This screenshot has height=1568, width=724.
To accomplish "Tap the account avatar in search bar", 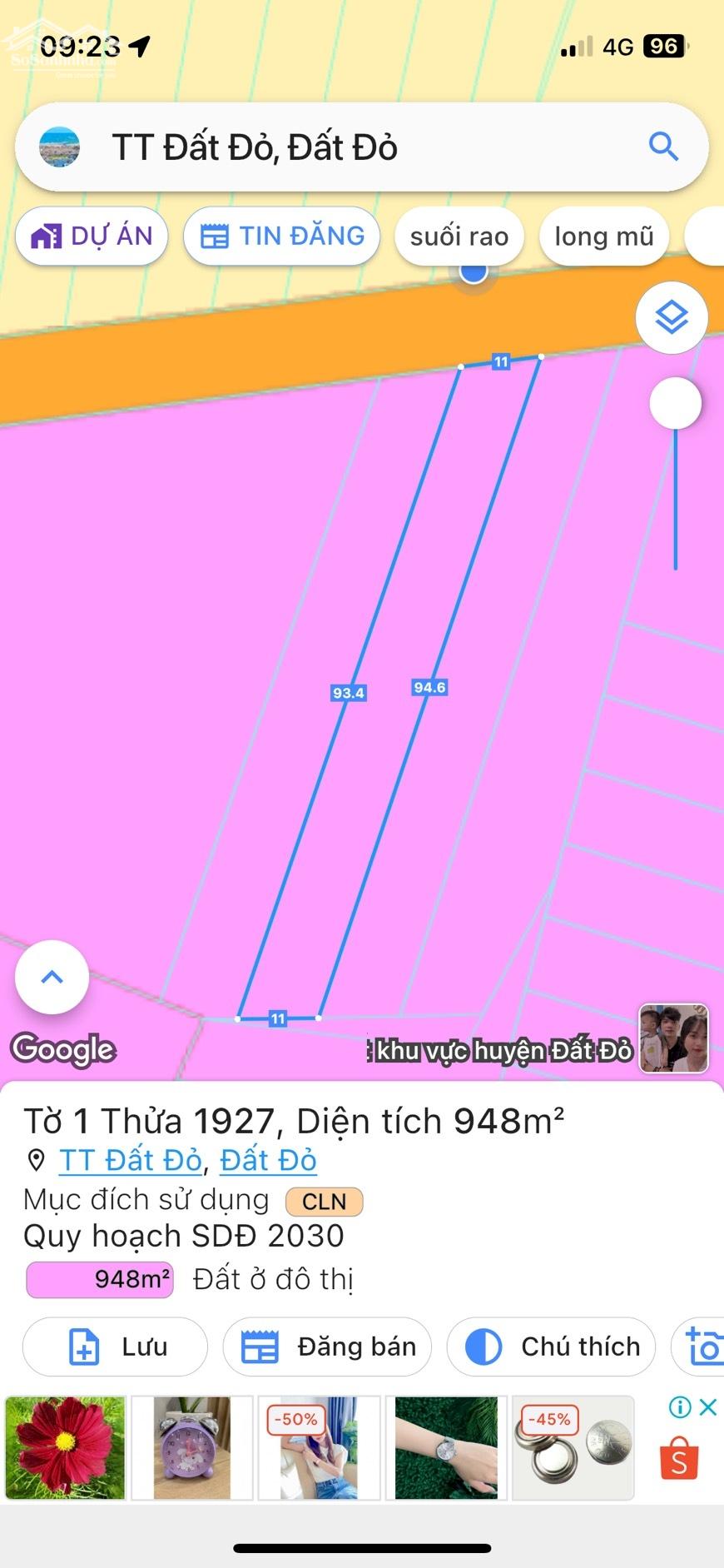I will pyautogui.click(x=60, y=147).
